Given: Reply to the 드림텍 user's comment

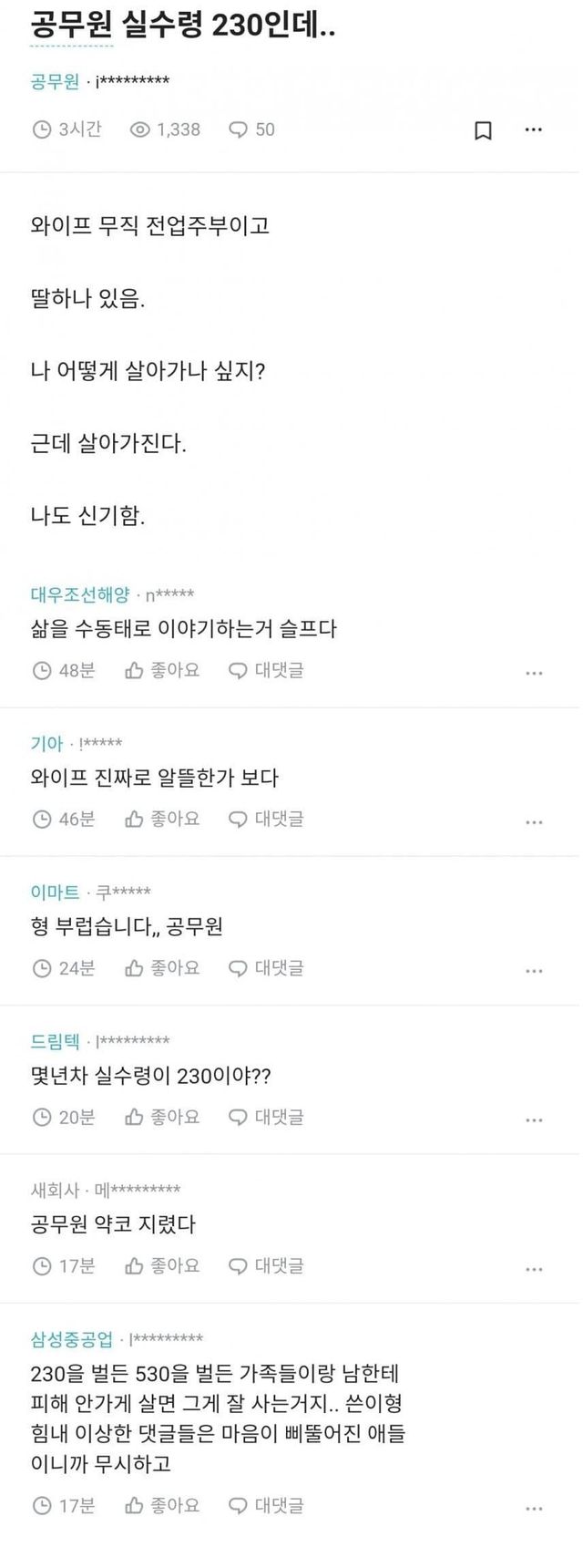Looking at the screenshot, I should coord(266,1117).
